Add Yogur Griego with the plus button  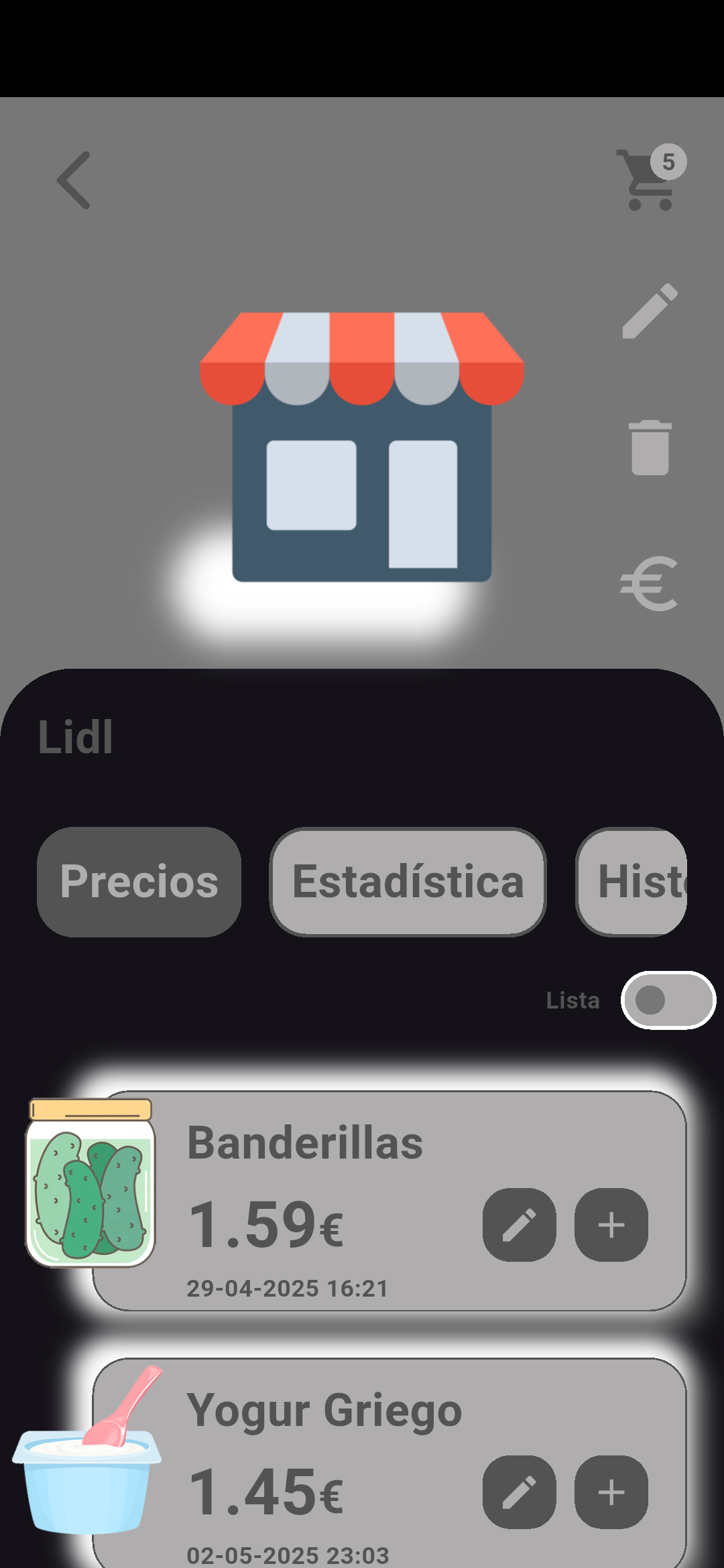coord(611,1492)
